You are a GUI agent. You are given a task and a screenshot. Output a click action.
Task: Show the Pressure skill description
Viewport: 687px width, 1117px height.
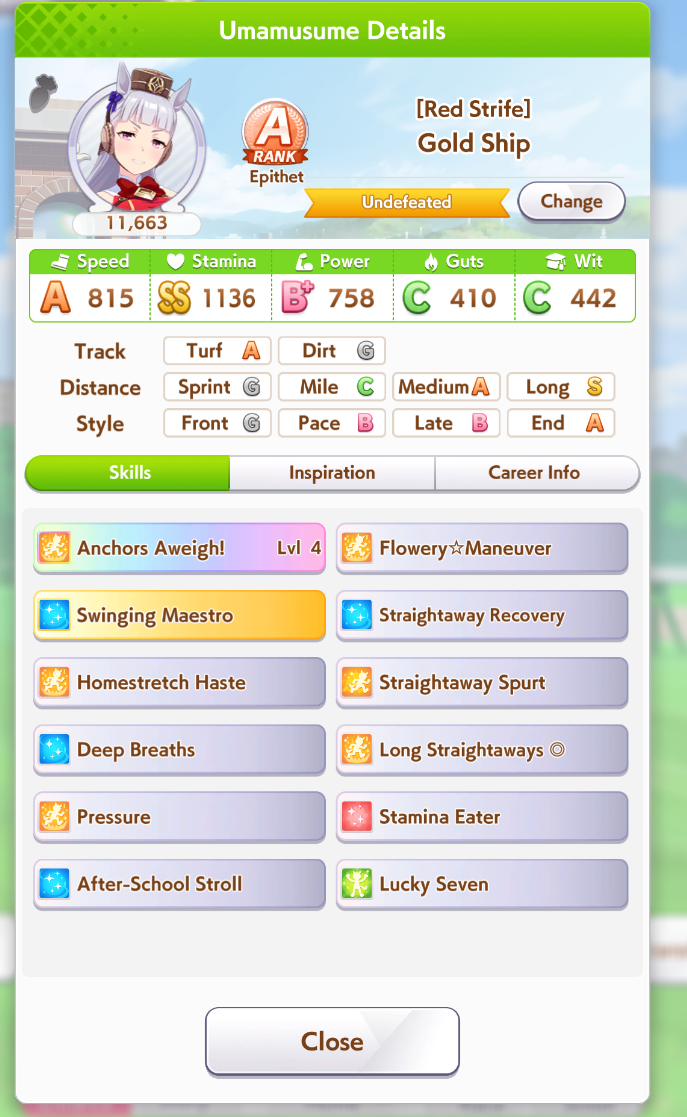pos(180,816)
